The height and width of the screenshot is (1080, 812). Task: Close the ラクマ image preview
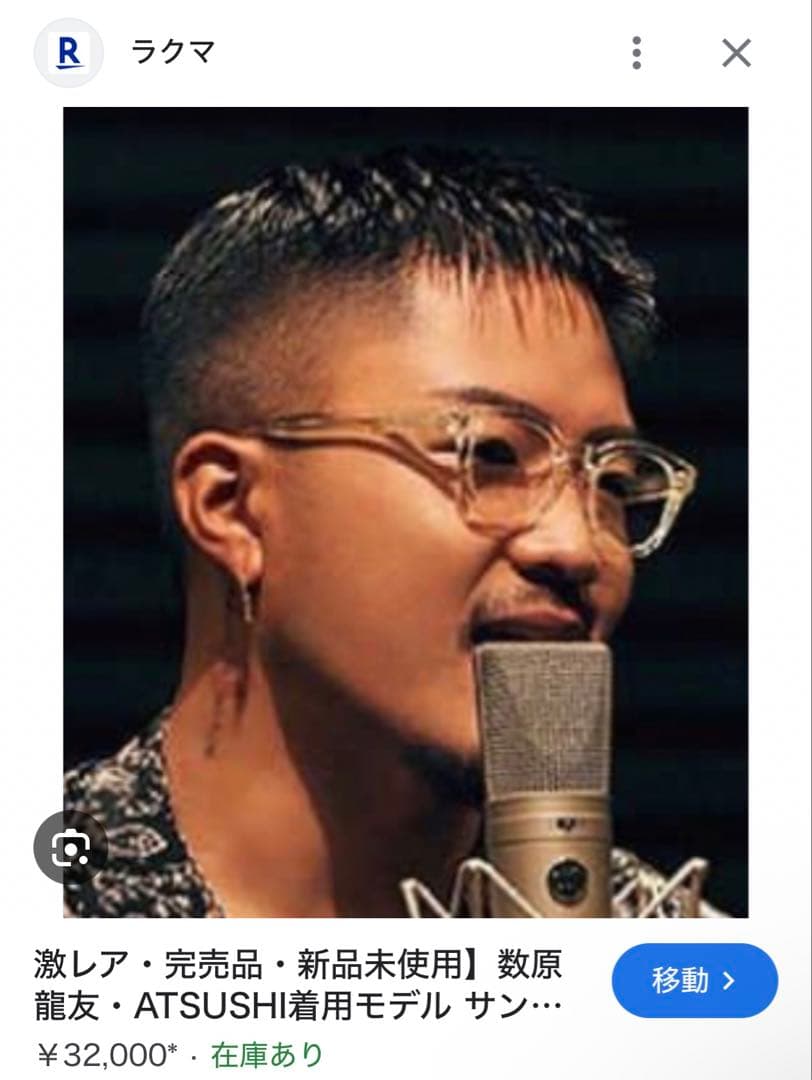(x=736, y=52)
